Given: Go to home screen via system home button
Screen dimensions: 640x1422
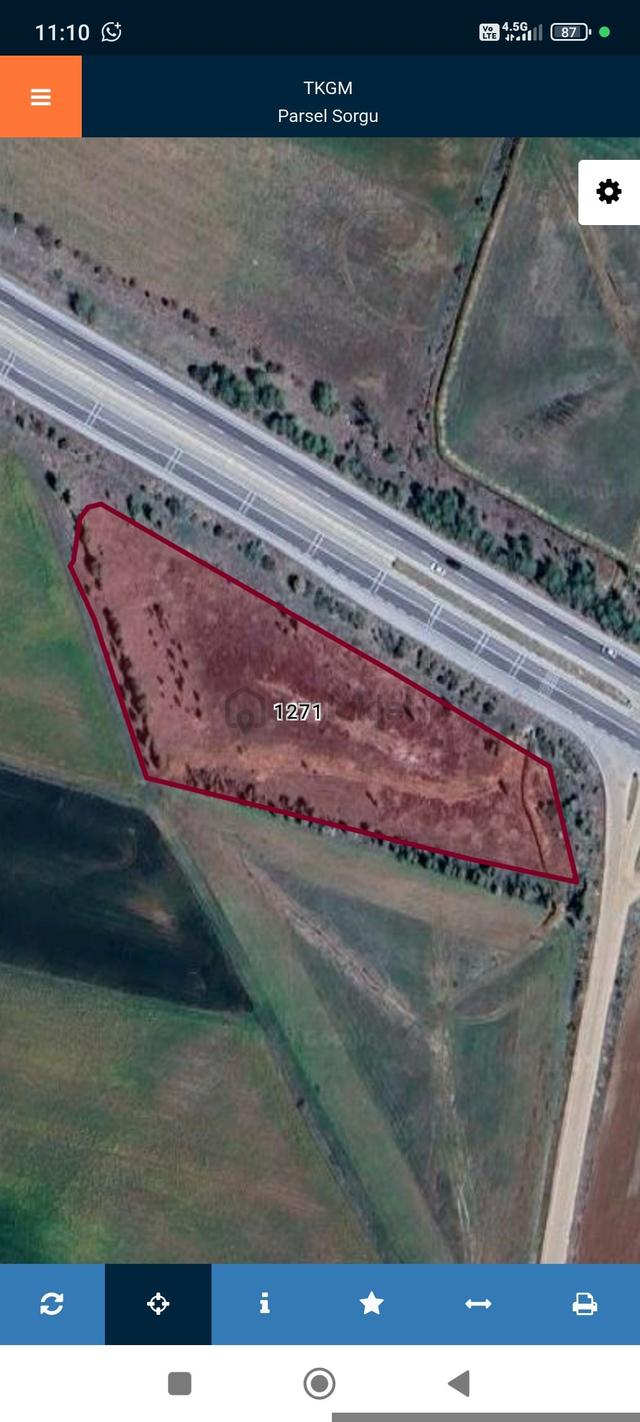Looking at the screenshot, I should pos(319,1384).
